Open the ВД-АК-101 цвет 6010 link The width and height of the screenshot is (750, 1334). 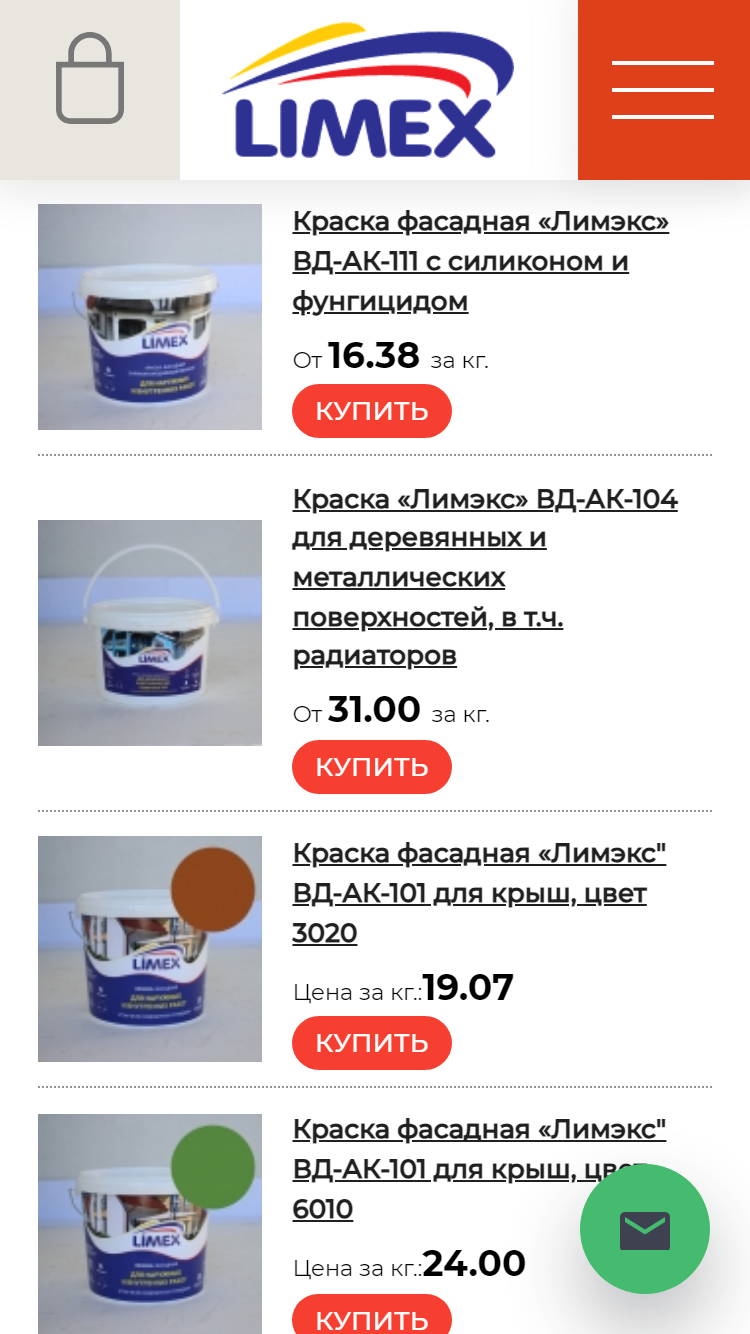click(x=480, y=1169)
